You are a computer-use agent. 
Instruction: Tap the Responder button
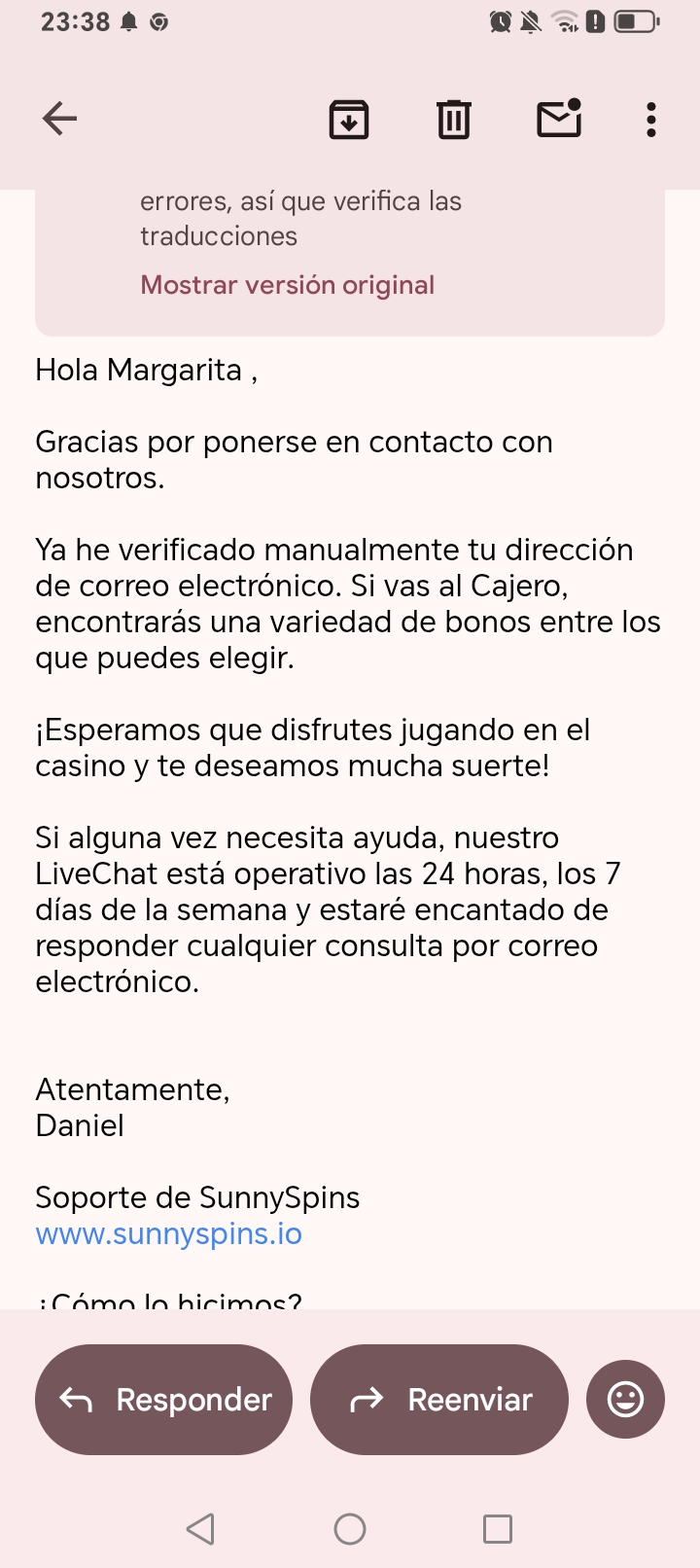tap(163, 1399)
